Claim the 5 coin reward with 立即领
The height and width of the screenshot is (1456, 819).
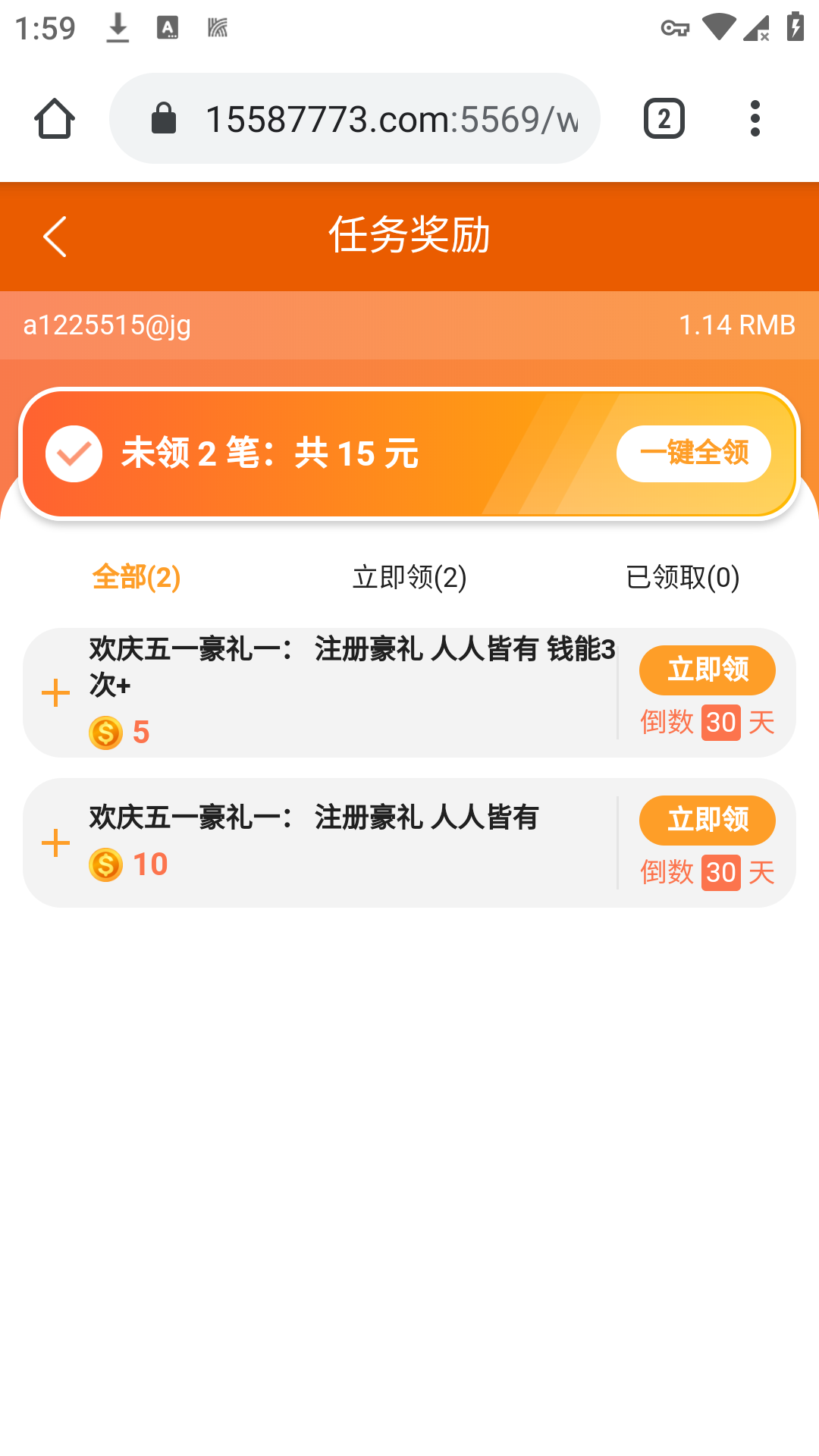707,670
